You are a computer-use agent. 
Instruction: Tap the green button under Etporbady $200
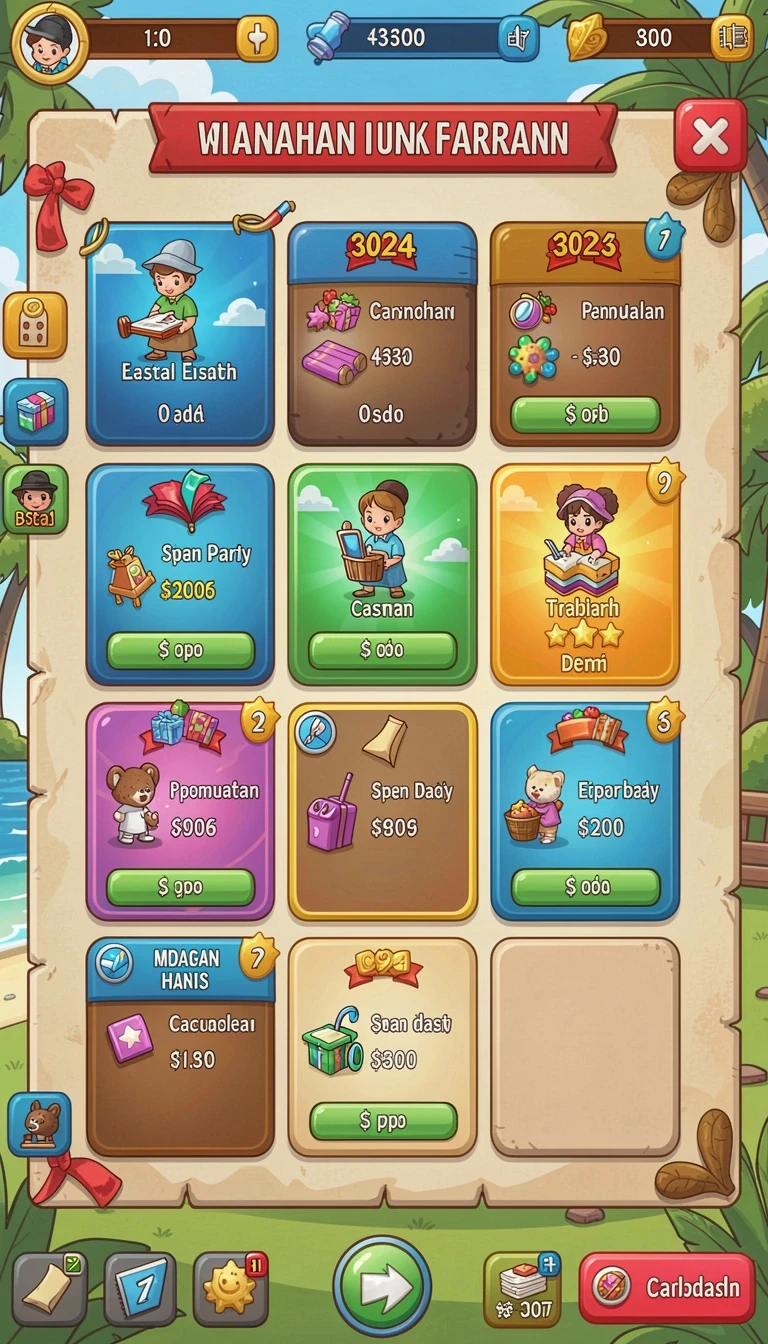[x=585, y=887]
